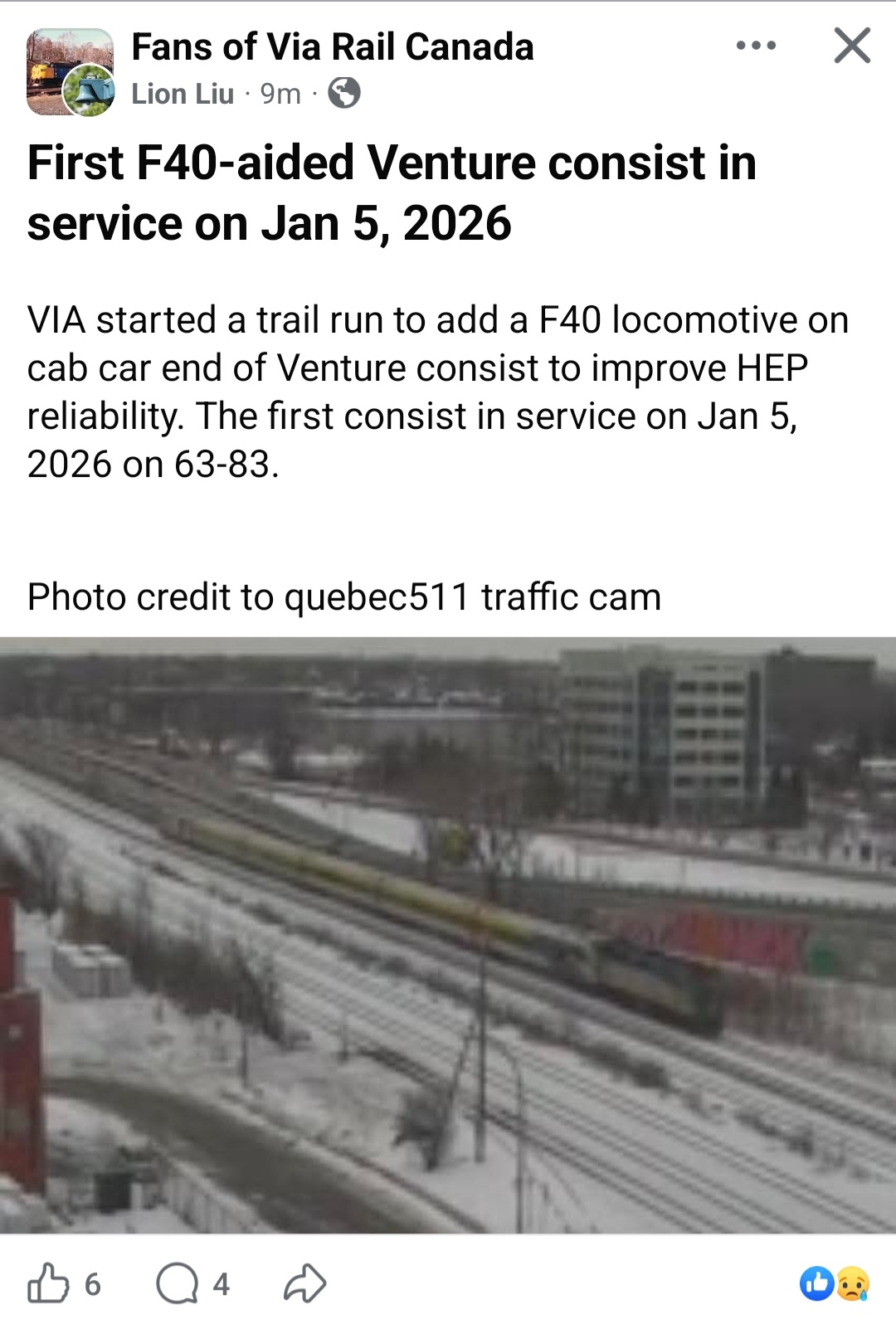Image resolution: width=896 pixels, height=1324 pixels.
Task: Open Fans of Via Rail Canada group
Action: (332, 47)
